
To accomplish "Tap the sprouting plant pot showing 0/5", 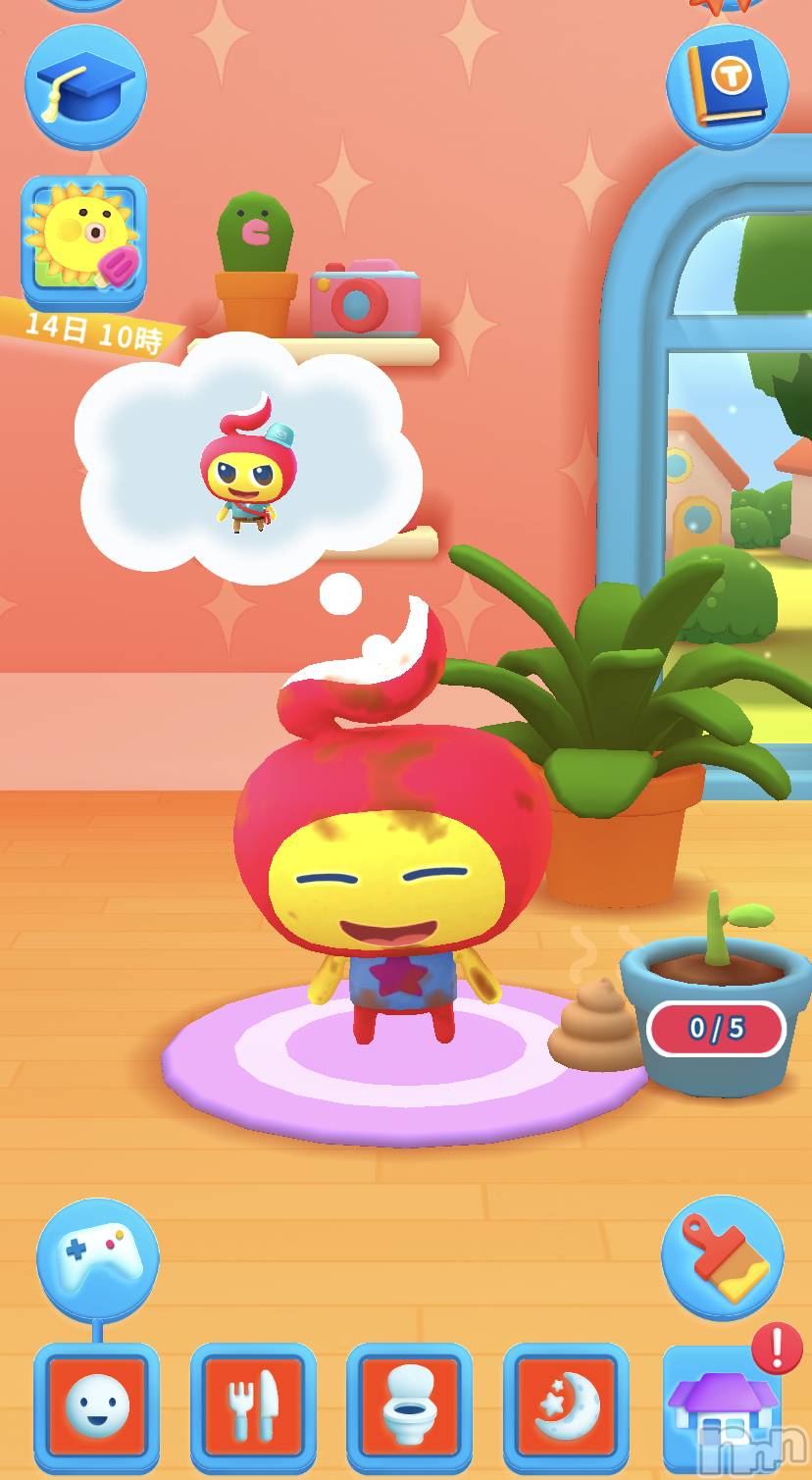I will click(718, 1010).
